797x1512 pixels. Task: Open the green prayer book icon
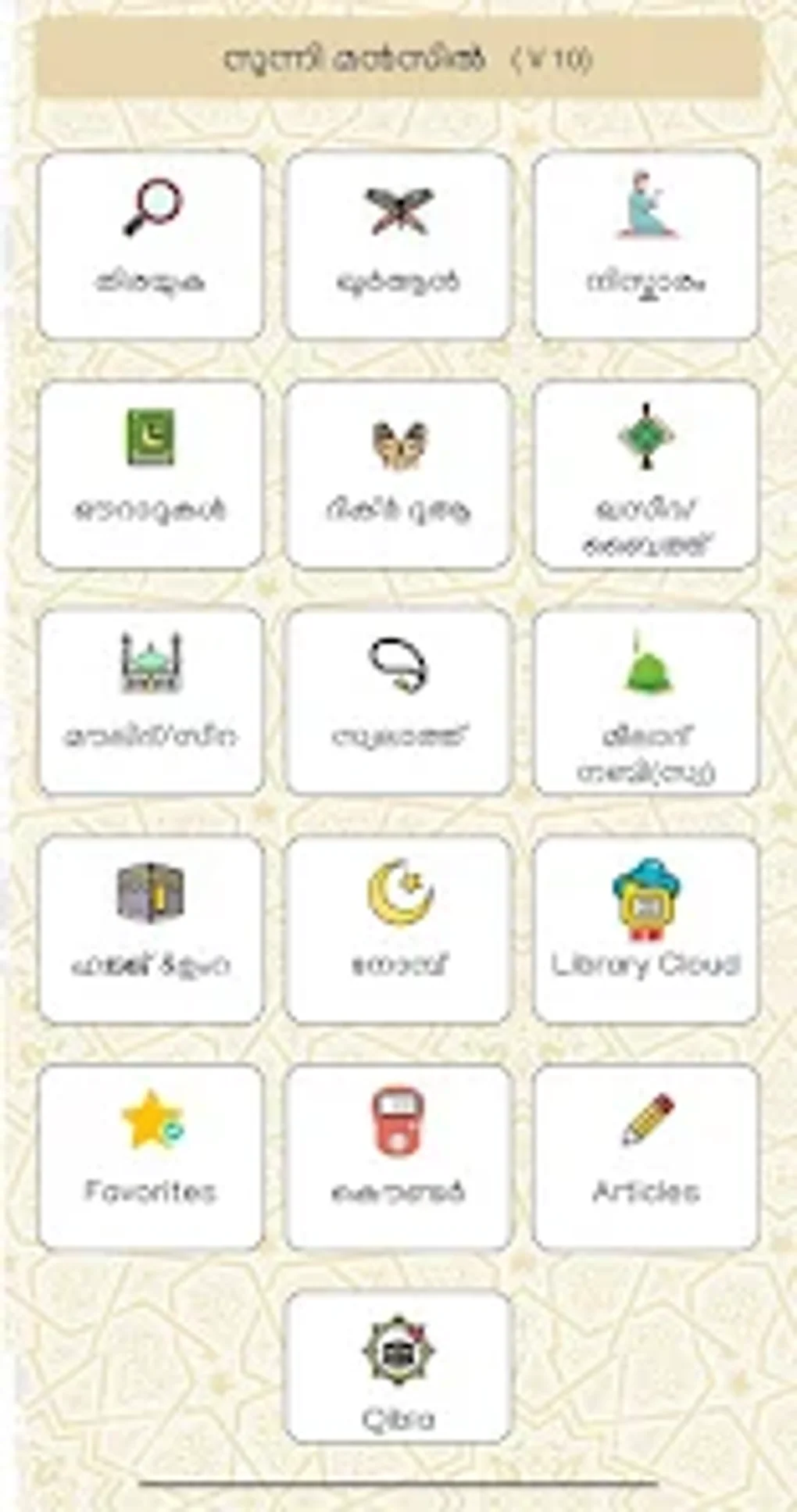tap(151, 444)
